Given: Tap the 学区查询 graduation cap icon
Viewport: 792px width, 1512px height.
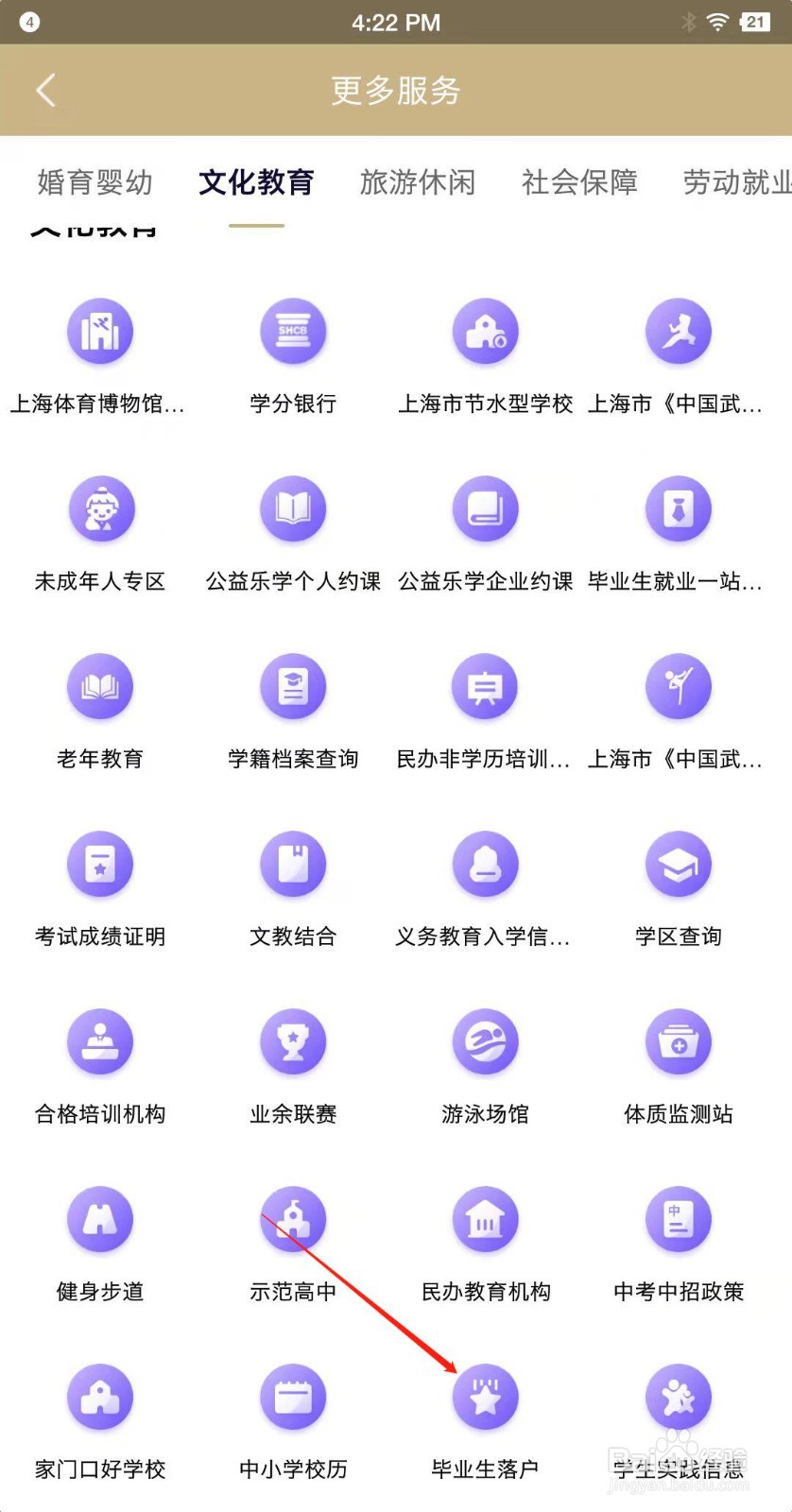Looking at the screenshot, I should click(679, 864).
